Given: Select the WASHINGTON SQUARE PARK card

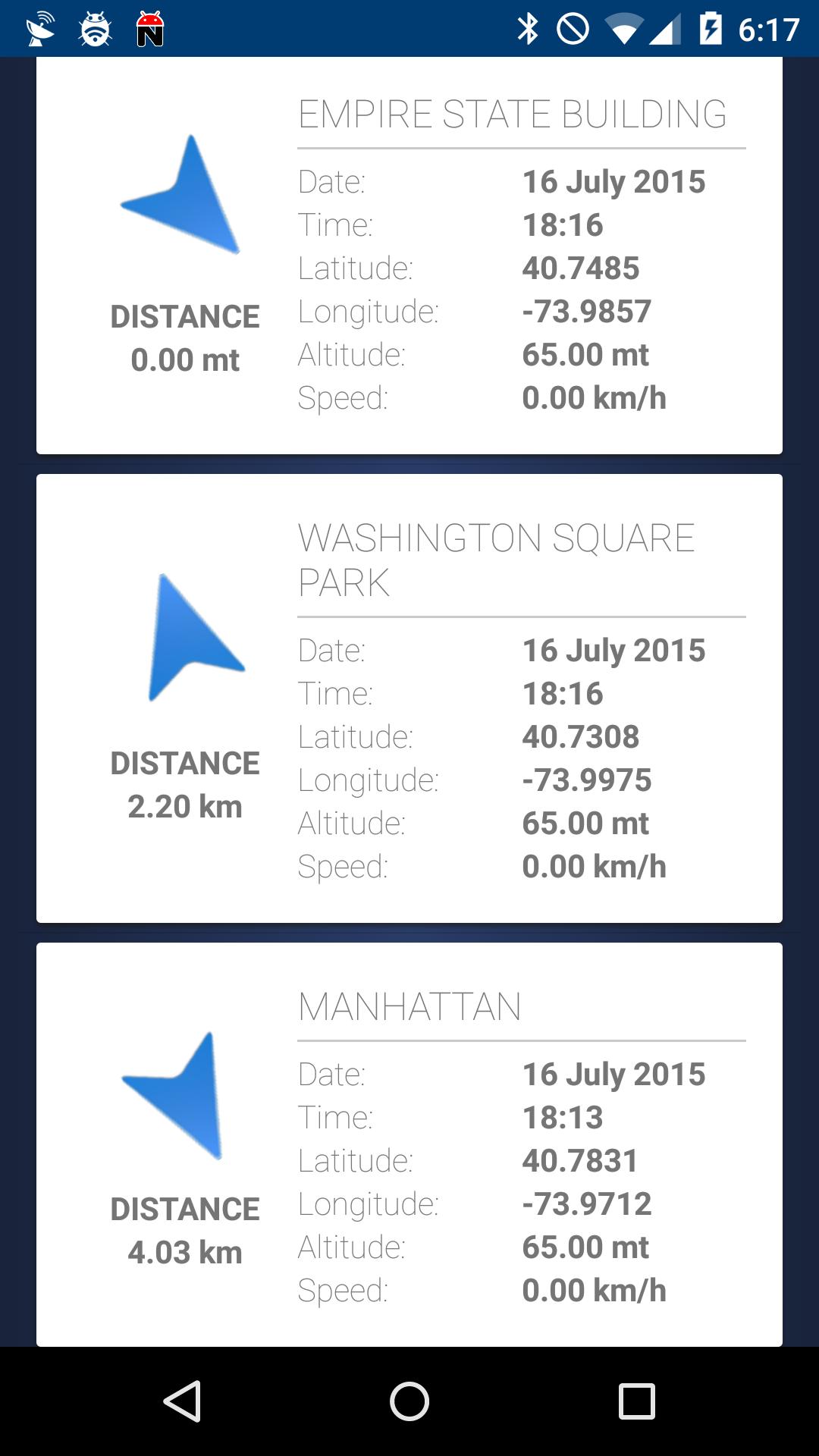Looking at the screenshot, I should 409,698.
